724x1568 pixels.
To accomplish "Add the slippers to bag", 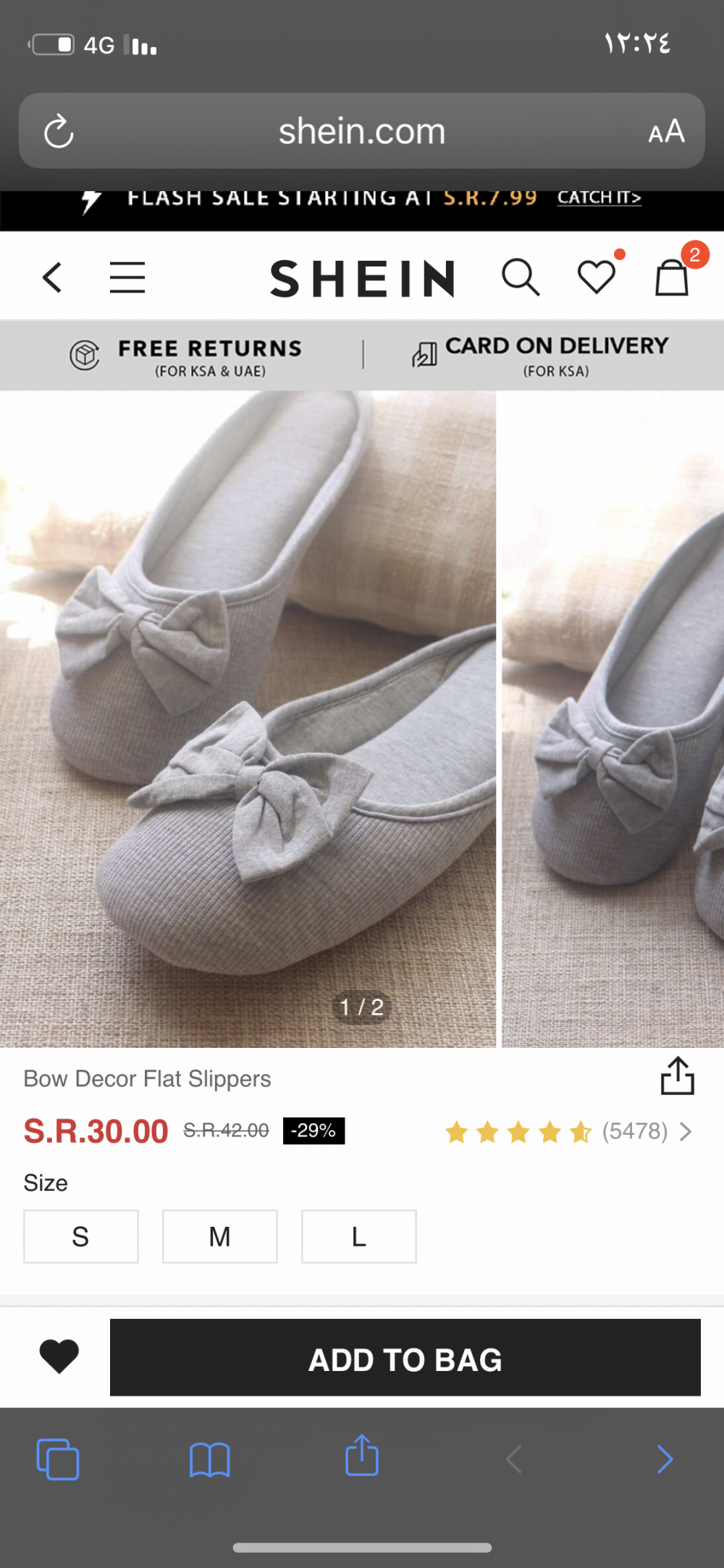I will point(405,1358).
